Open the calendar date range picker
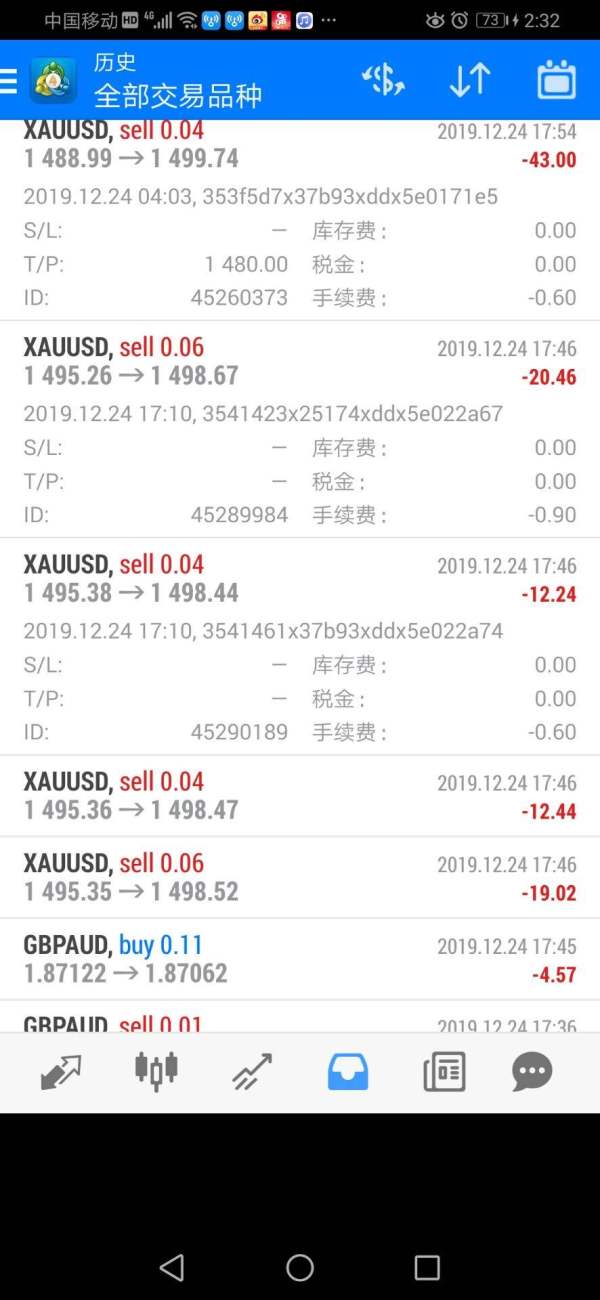This screenshot has height=1300, width=600. (x=557, y=80)
